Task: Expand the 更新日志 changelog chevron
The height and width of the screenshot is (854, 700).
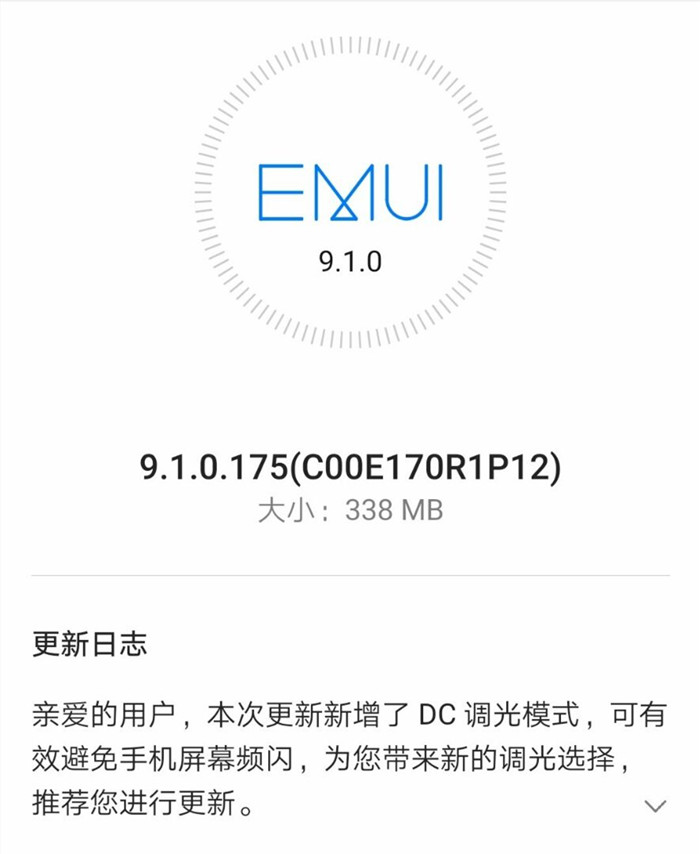Action: 656,805
